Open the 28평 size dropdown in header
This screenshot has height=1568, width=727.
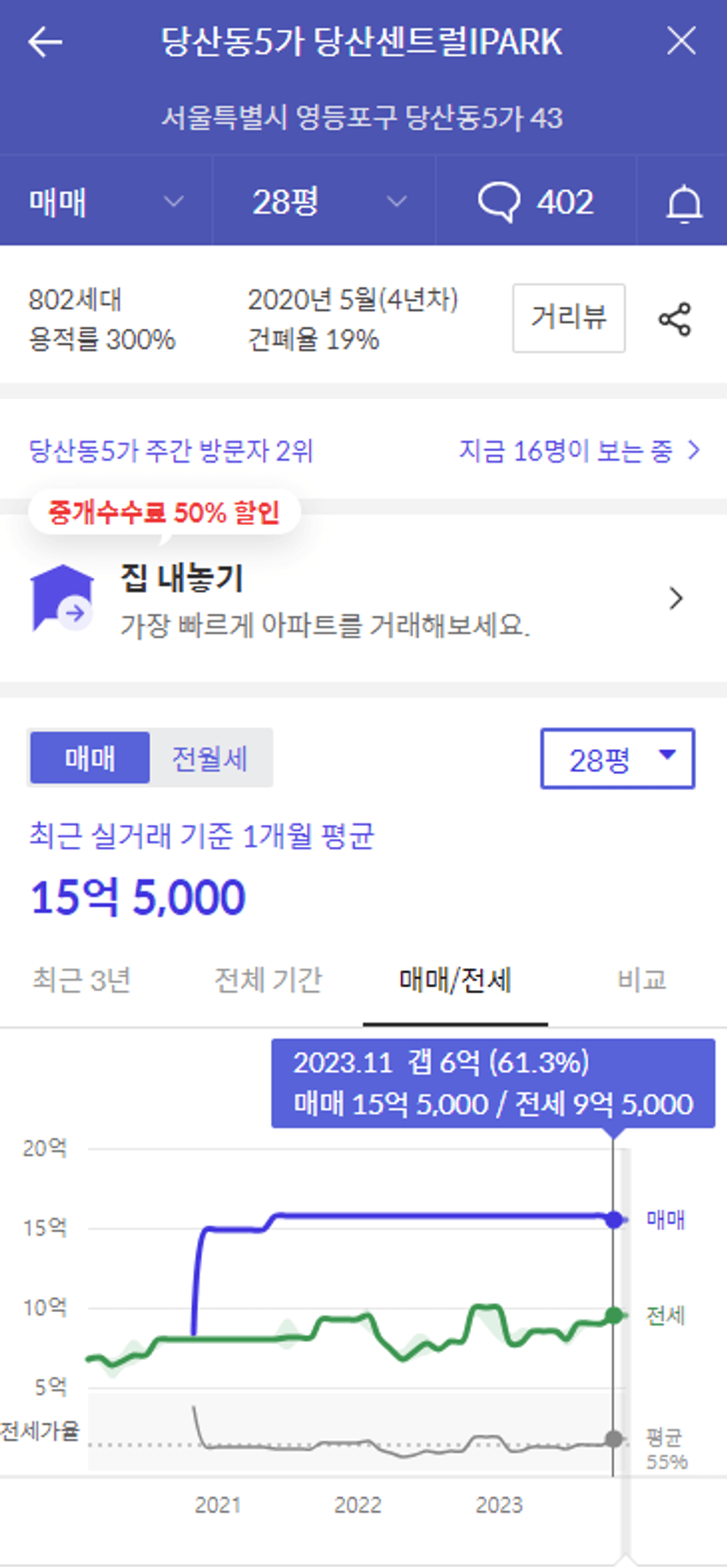pyautogui.click(x=324, y=201)
